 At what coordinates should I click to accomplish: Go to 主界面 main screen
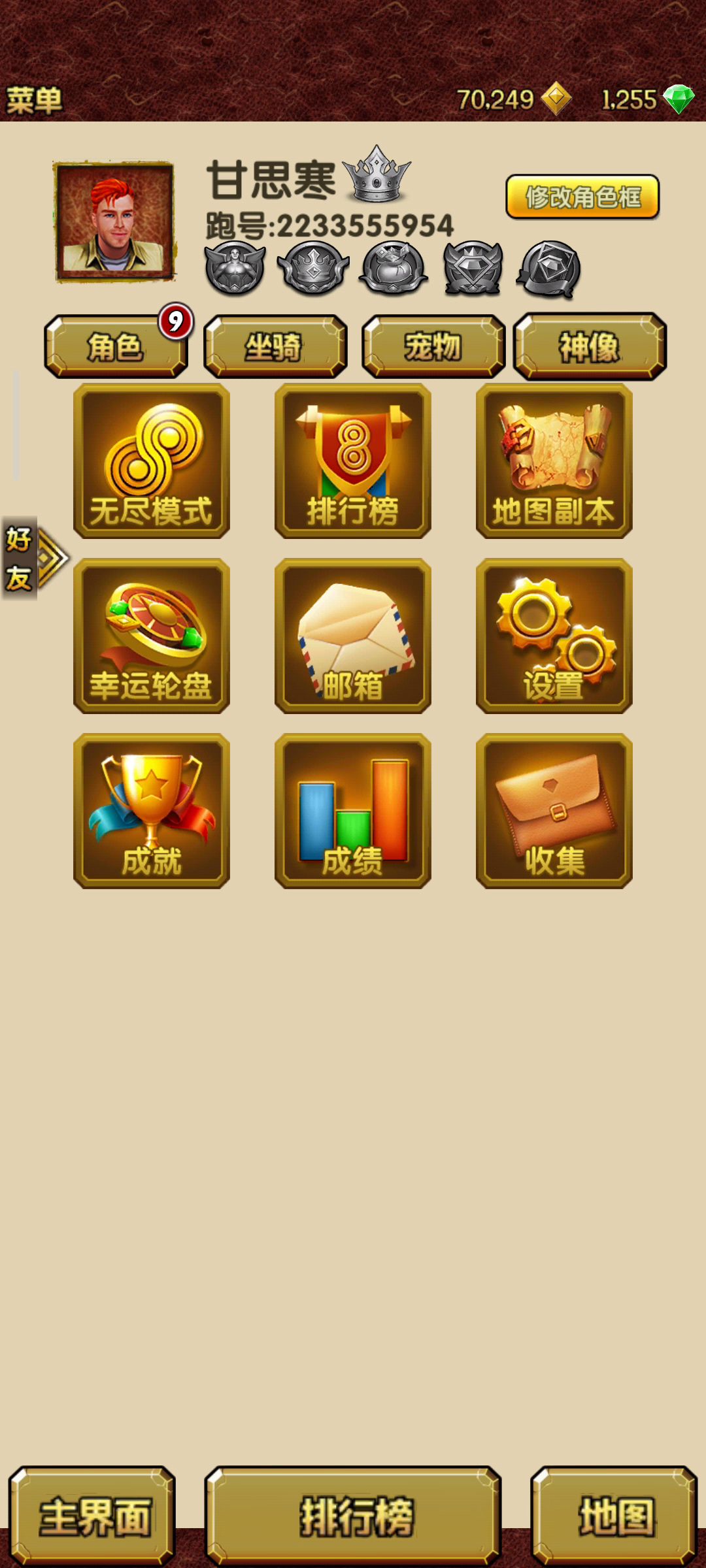coord(92,1516)
